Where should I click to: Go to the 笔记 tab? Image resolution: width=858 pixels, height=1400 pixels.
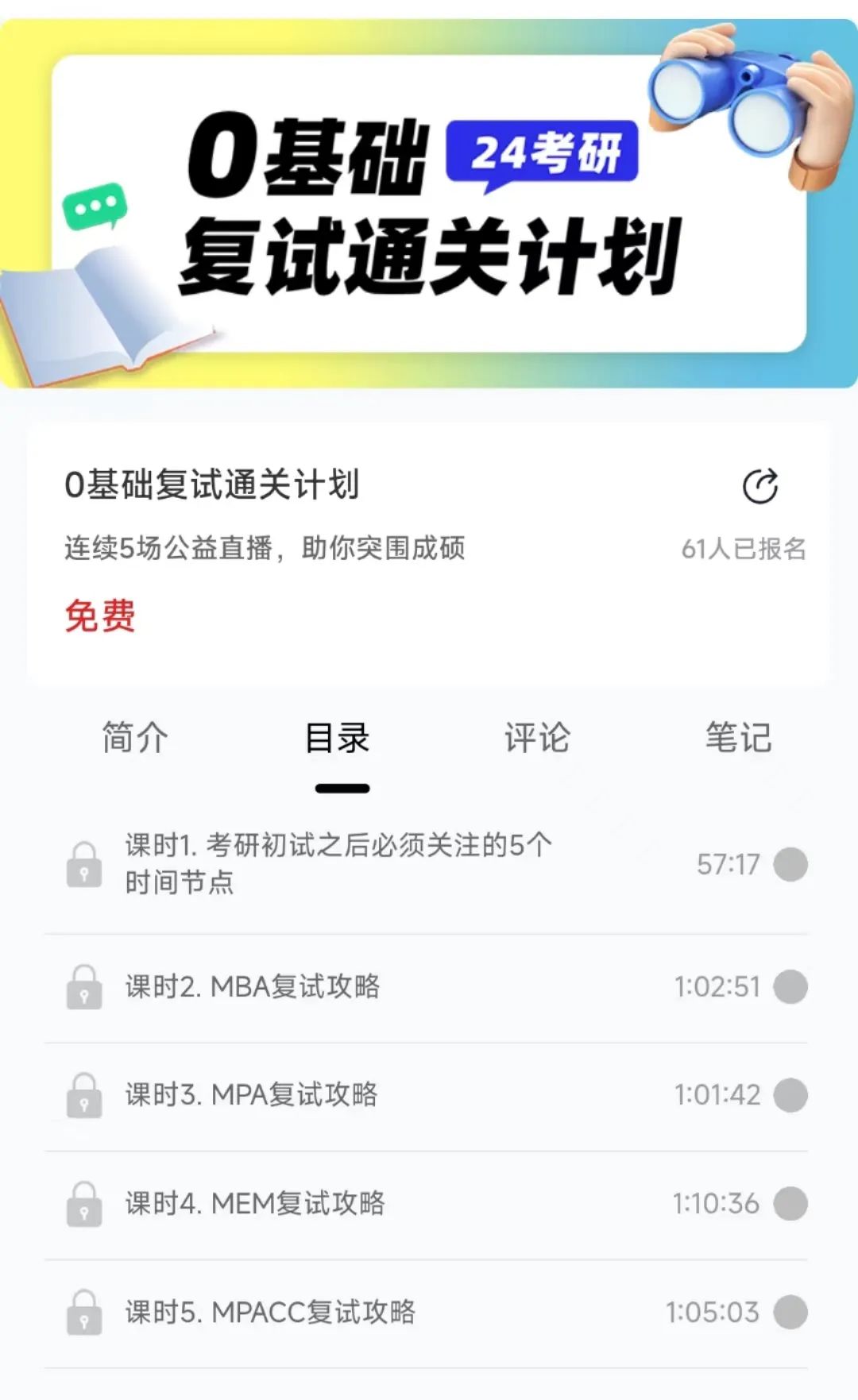(738, 737)
